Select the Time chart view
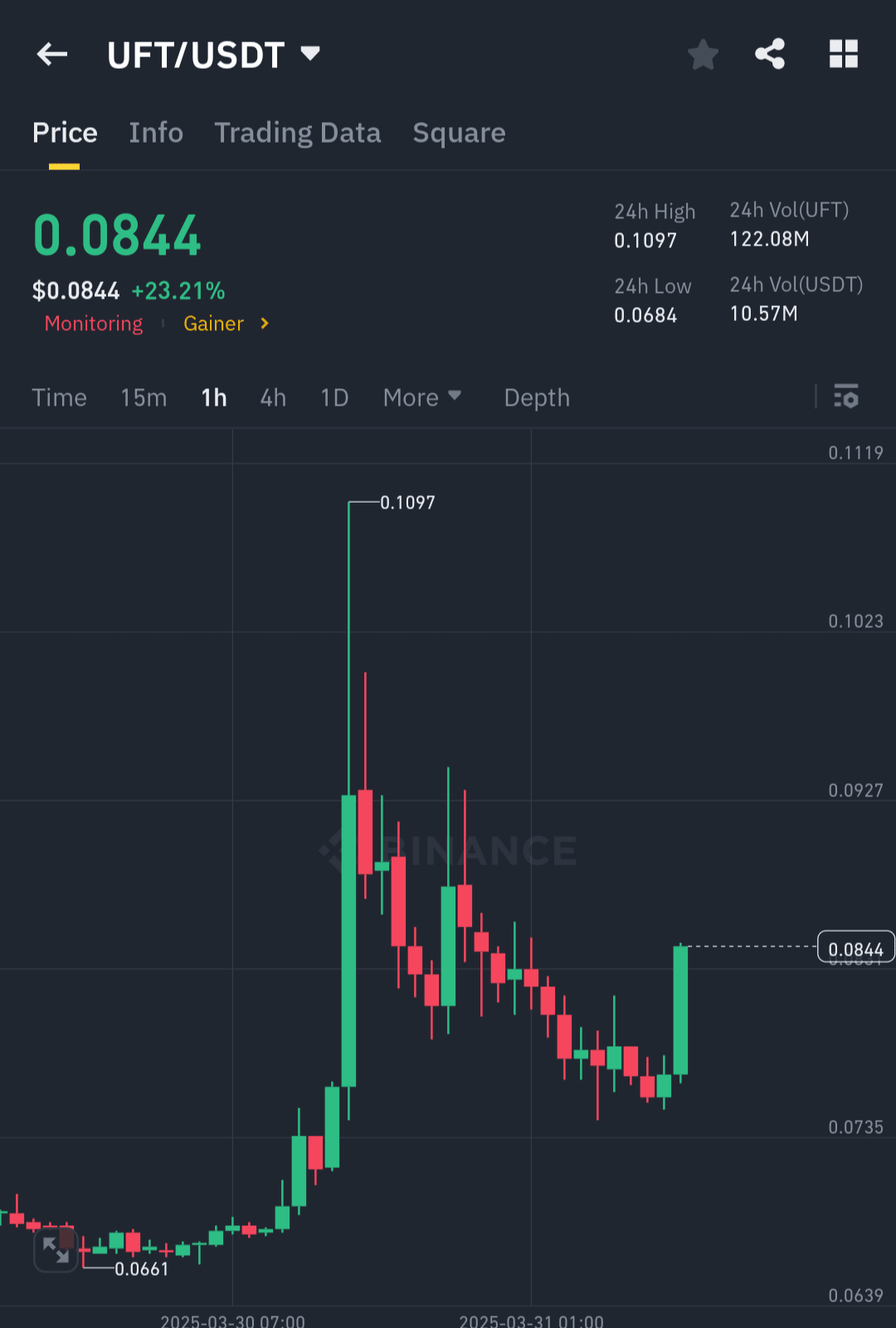896x1328 pixels. point(59,397)
